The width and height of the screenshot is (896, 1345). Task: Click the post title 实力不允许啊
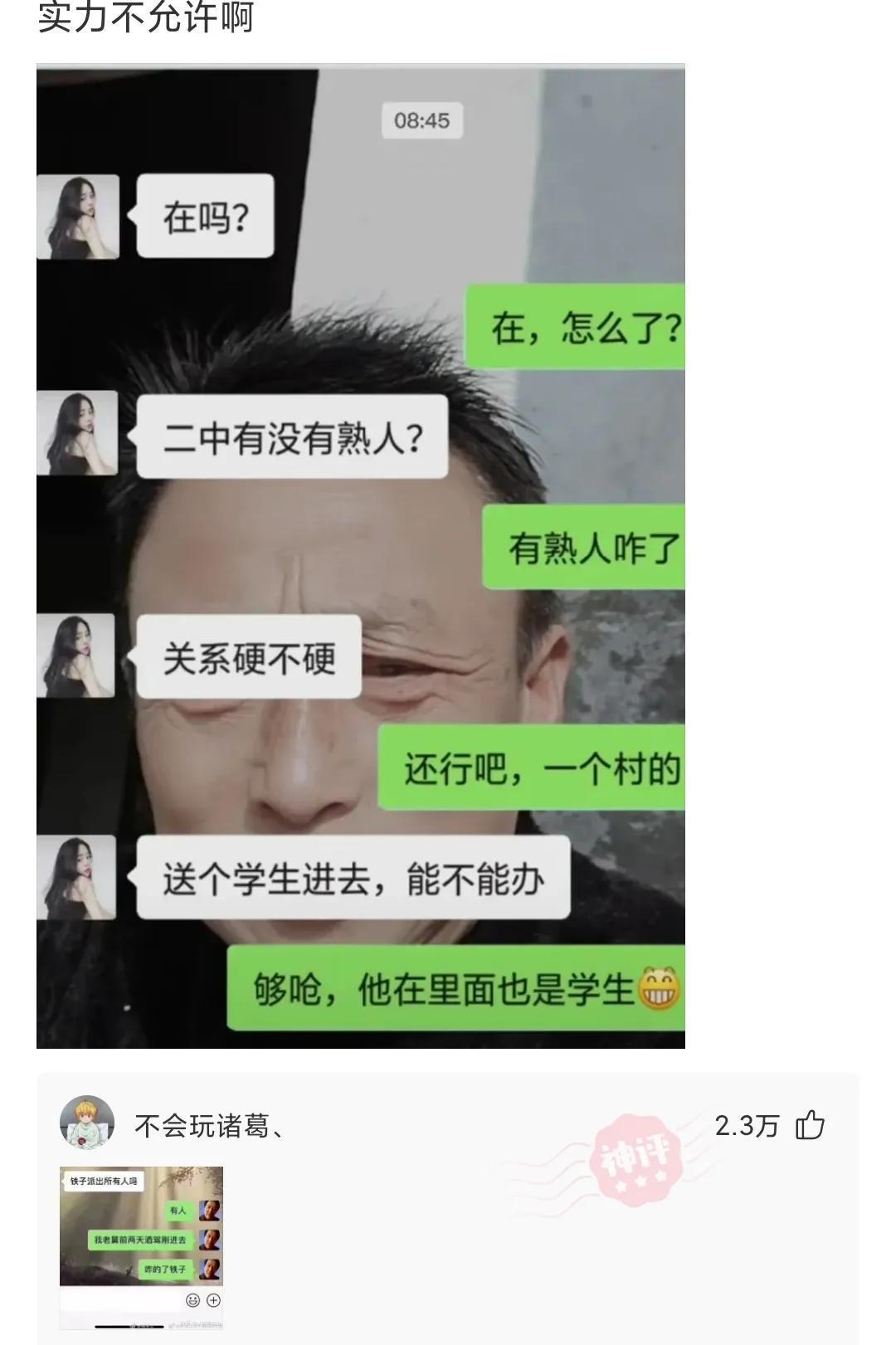coord(145,18)
